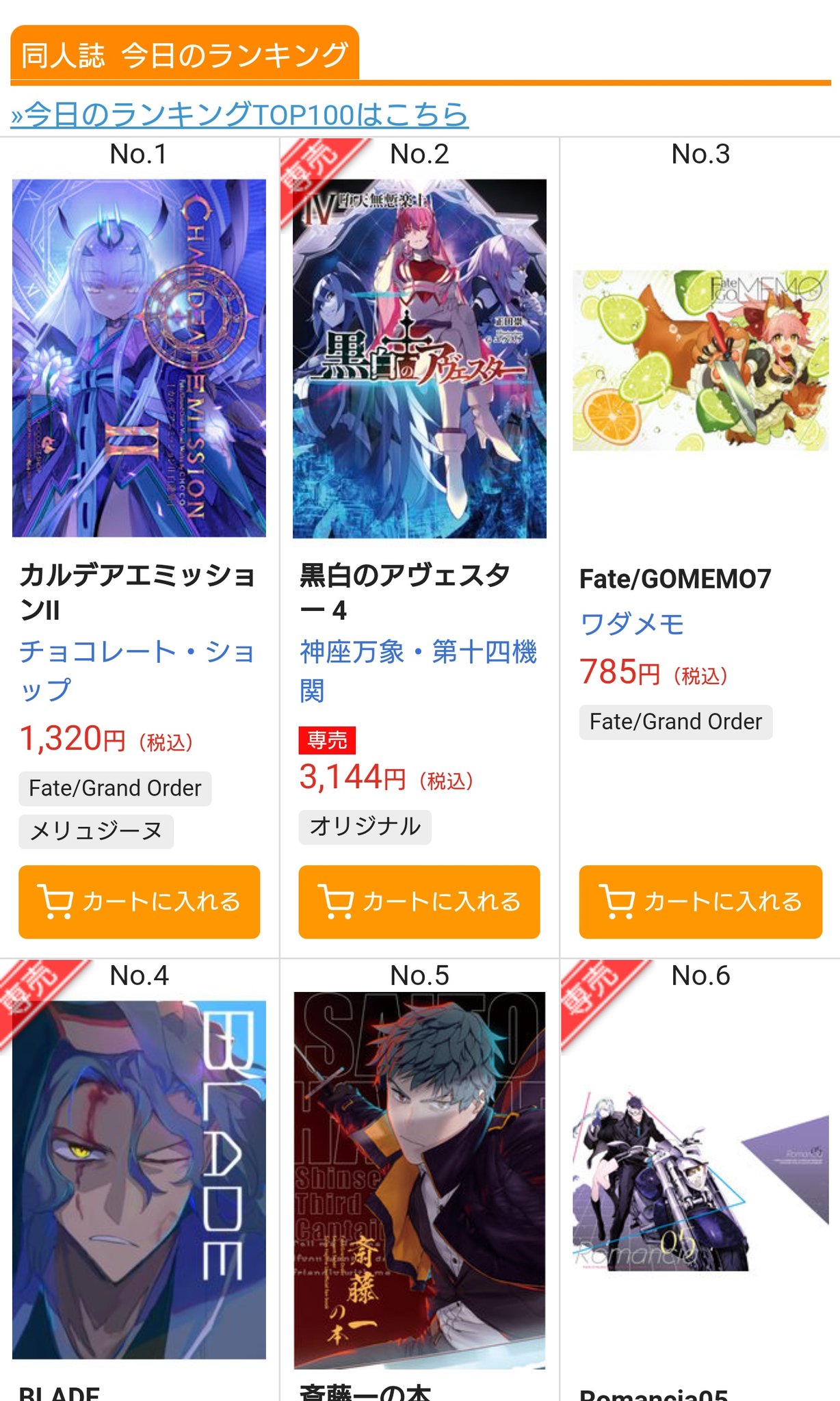The height and width of the screenshot is (1401, 840).
Task: Open the No.5 斎藤一の本 cover
Action: pyautogui.click(x=419, y=1179)
